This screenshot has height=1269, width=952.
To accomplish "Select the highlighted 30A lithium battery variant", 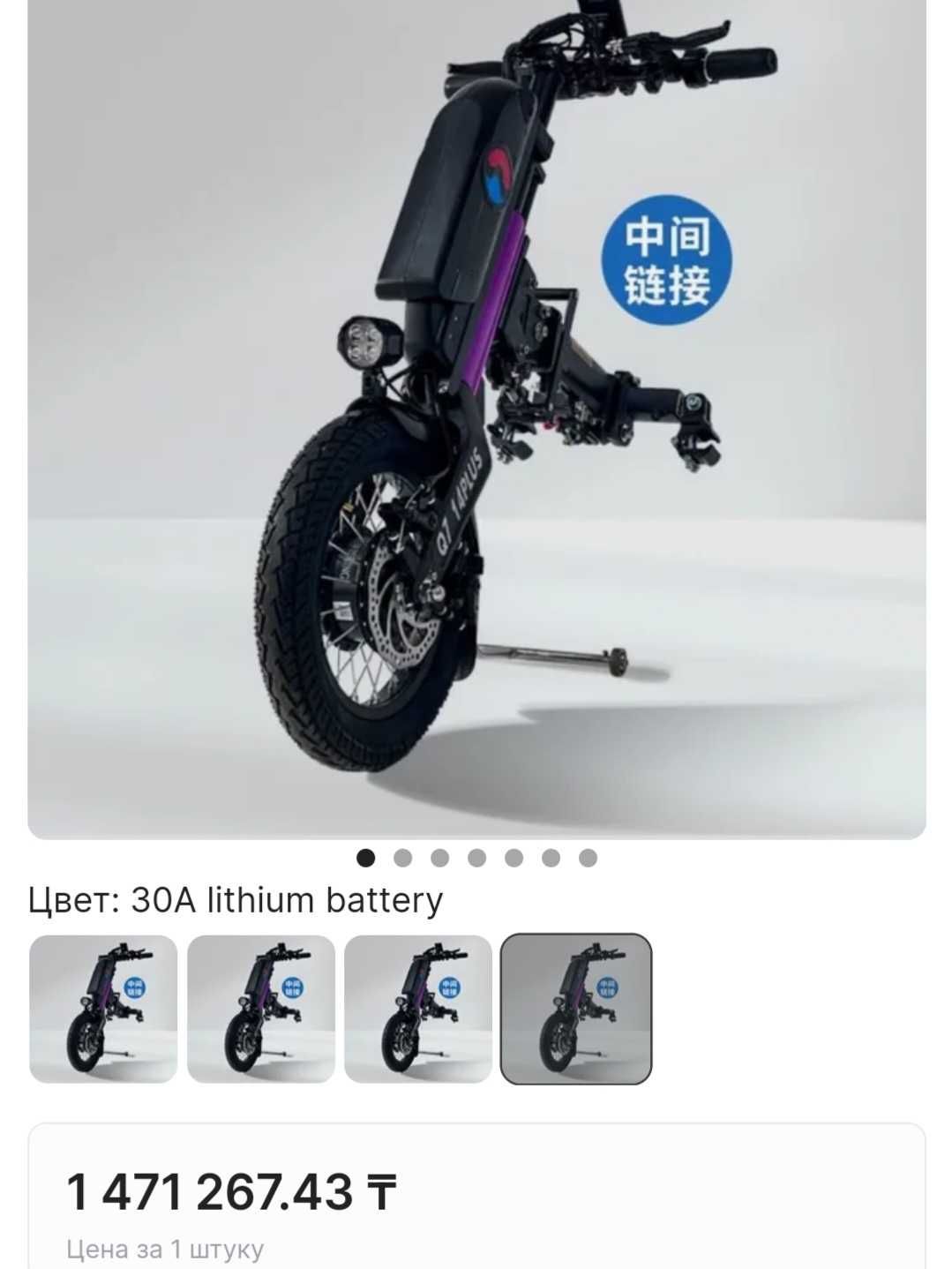I will pos(575,1009).
